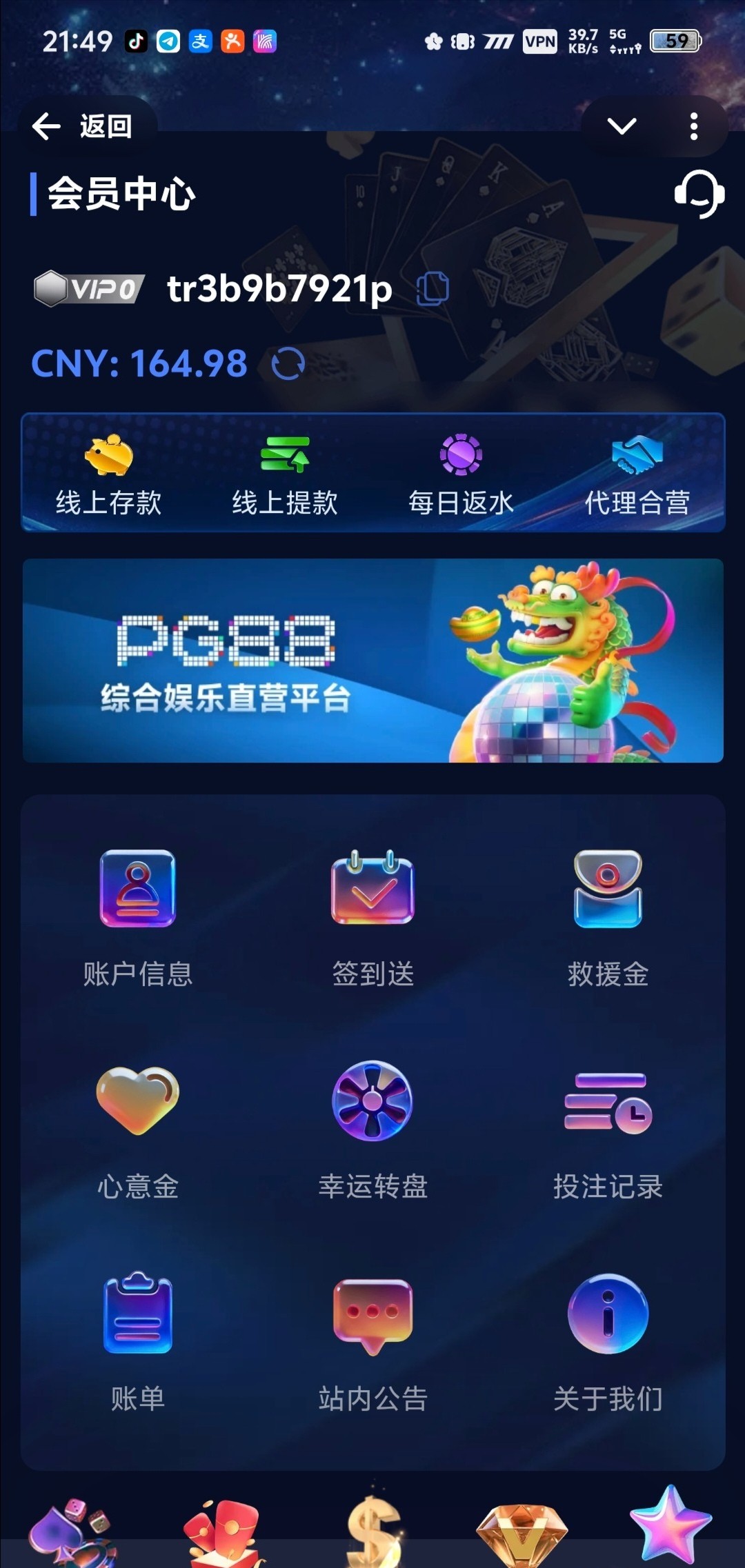Open the PG88 综合娱乐直营平台 banner
This screenshot has height=1568, width=745.
(372, 661)
